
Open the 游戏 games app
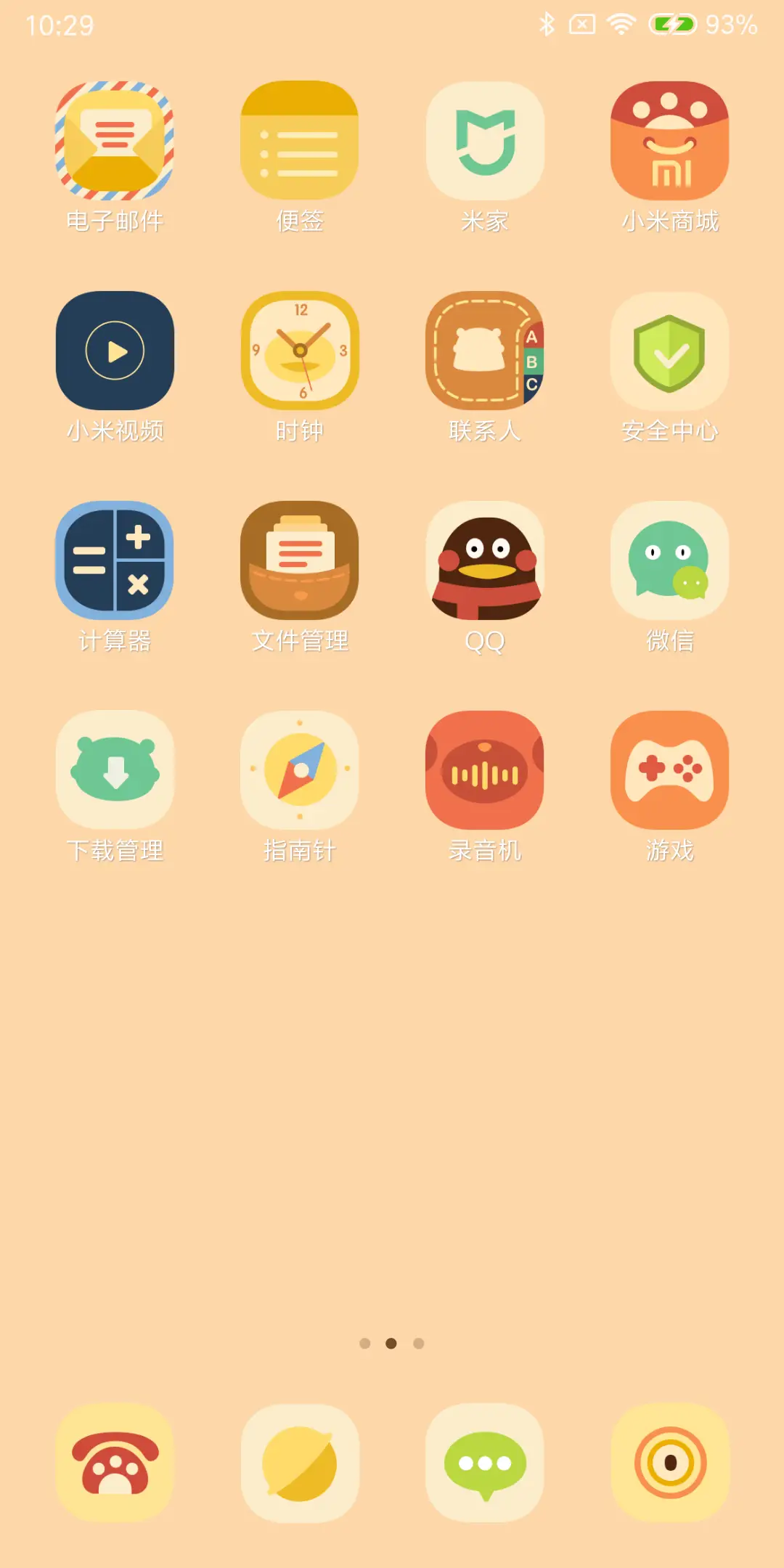point(670,770)
